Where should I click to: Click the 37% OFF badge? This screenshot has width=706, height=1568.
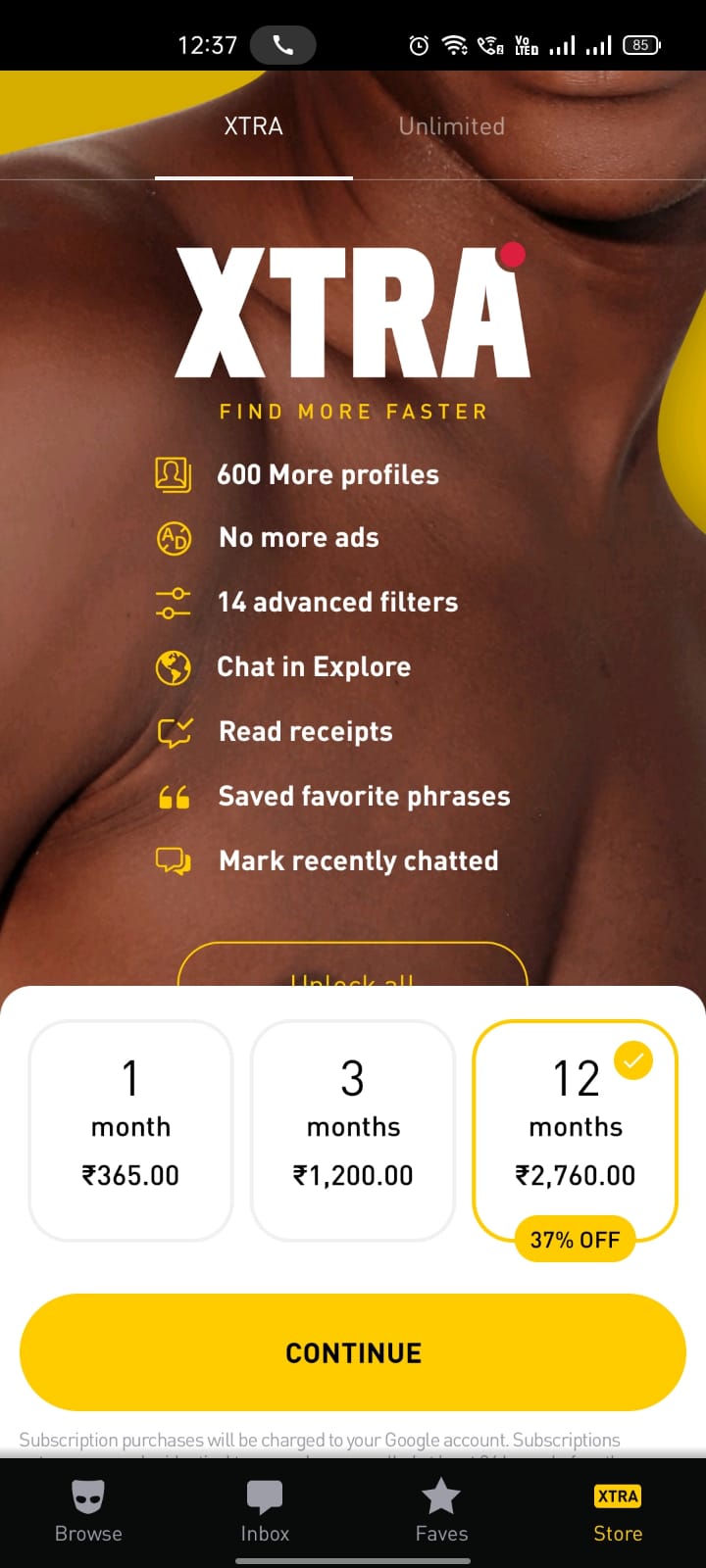pyautogui.click(x=574, y=1239)
